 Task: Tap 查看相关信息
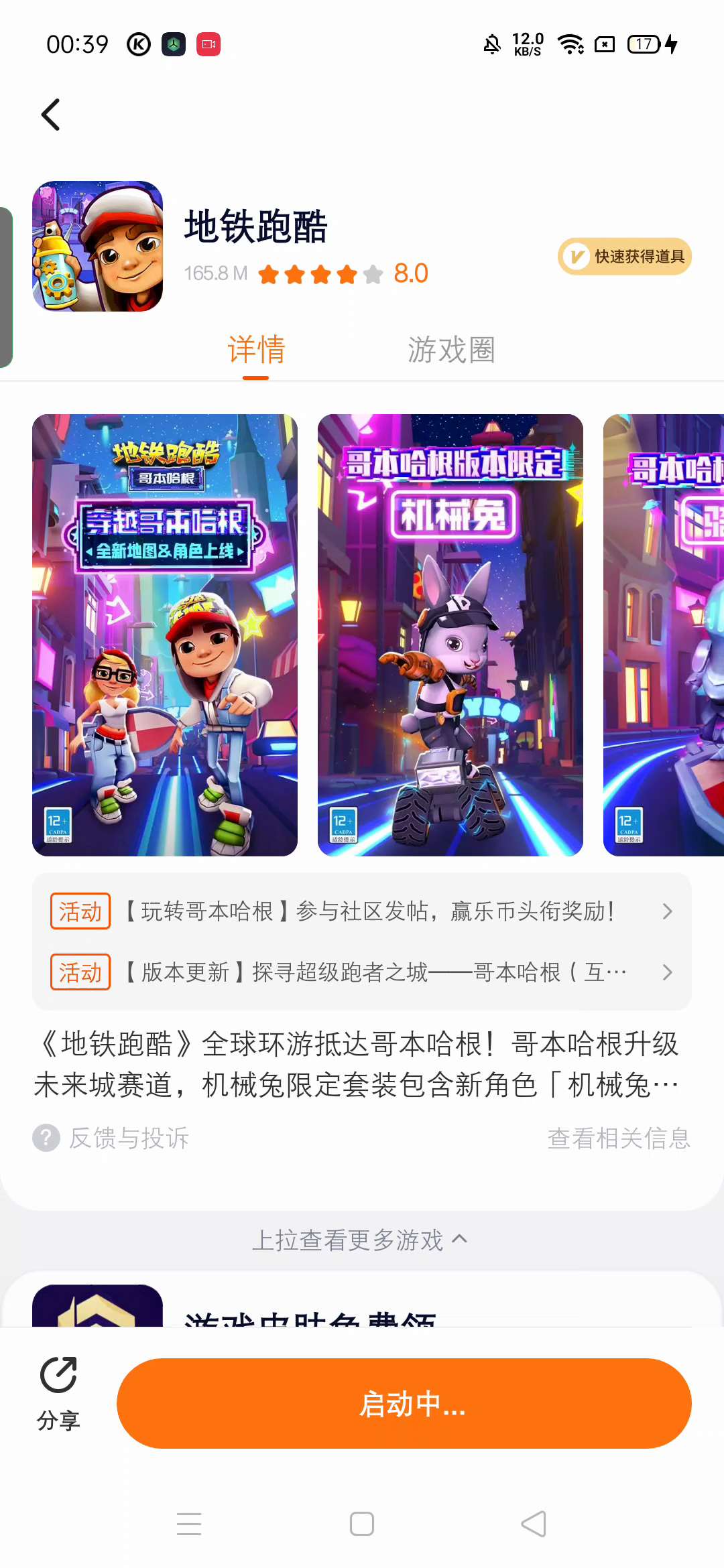(x=618, y=1138)
